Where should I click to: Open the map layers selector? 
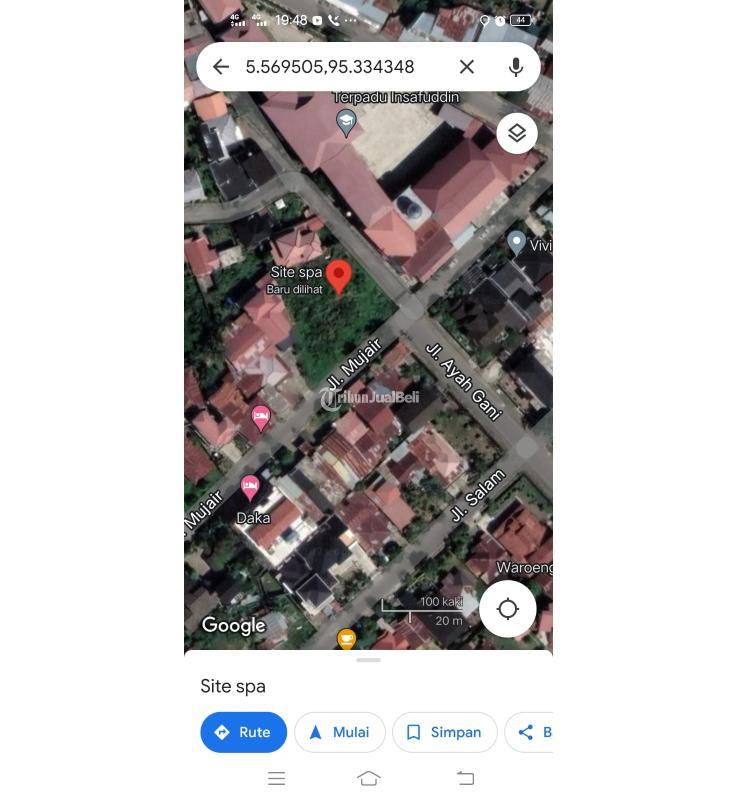tap(517, 133)
